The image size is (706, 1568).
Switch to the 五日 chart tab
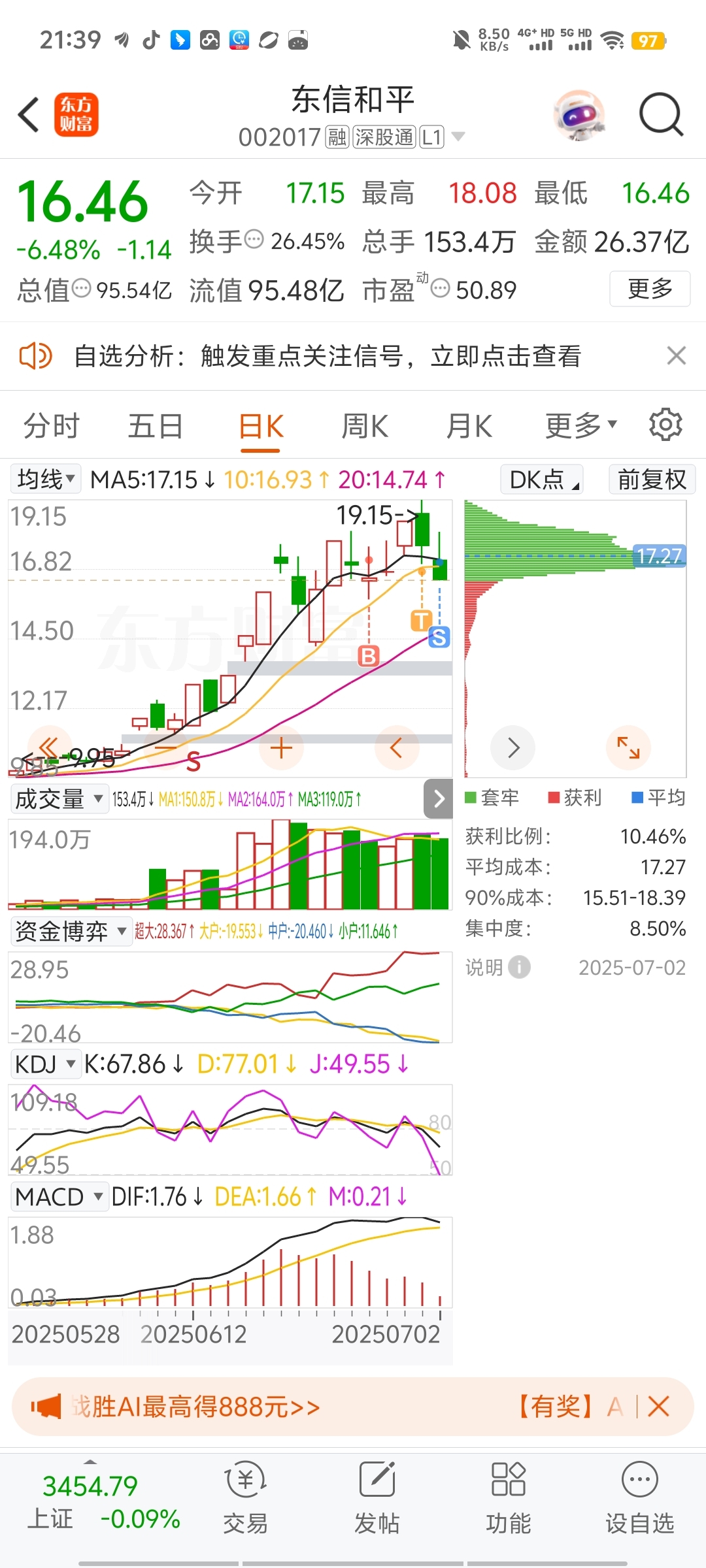pos(155,426)
